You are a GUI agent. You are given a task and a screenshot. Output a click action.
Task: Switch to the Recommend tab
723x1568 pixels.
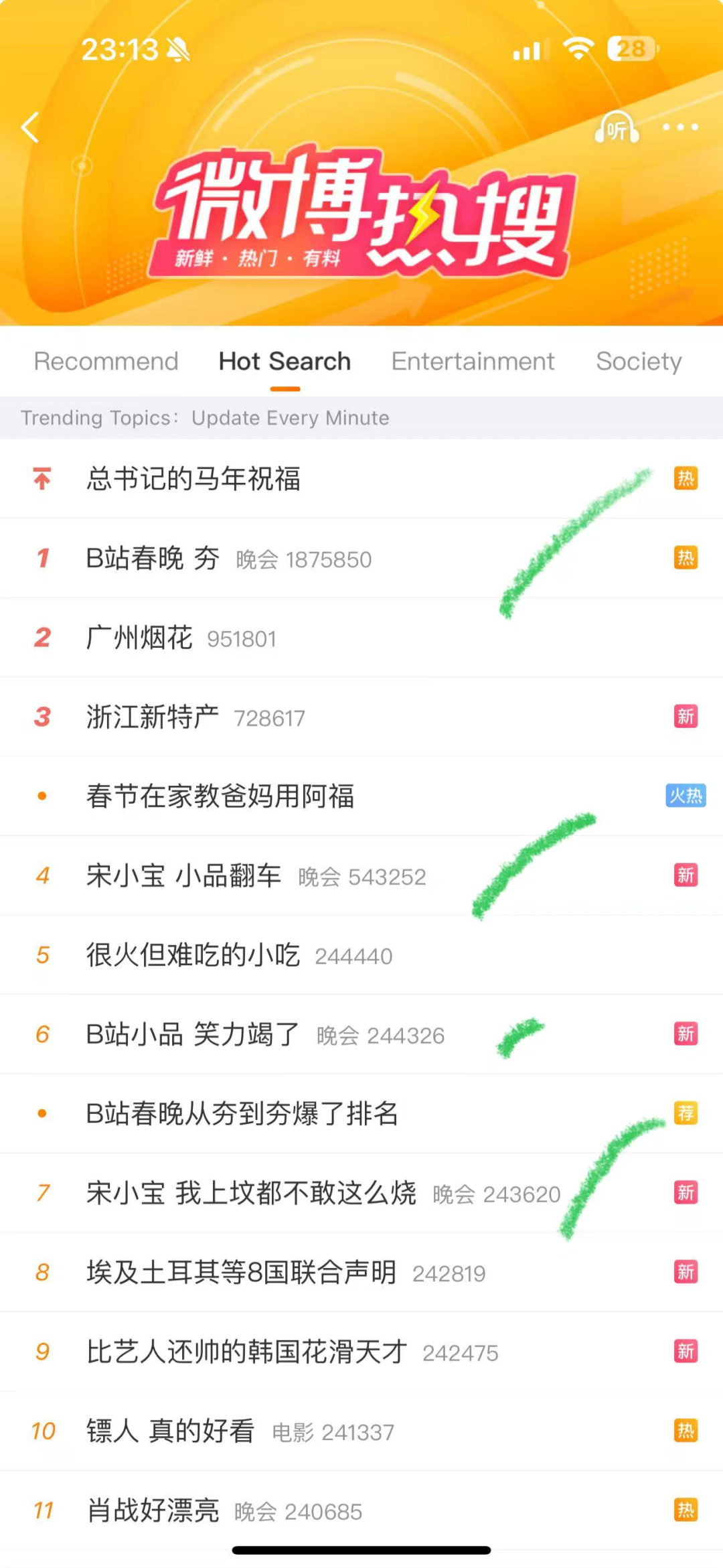106,362
